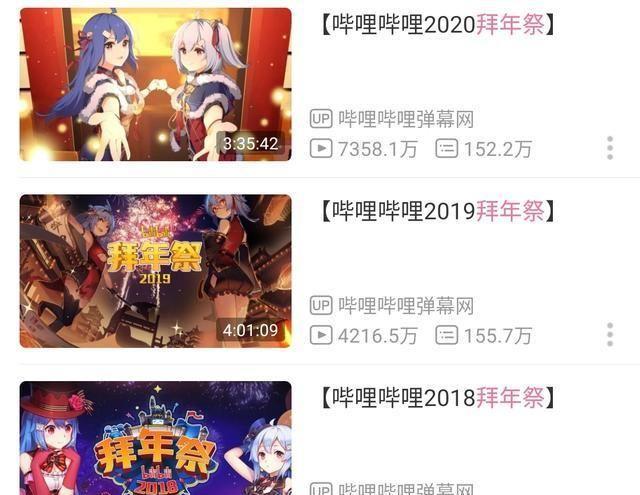Open the 2019 拜年祭 video thumbnail
Screen dimensions: 640x495
tap(155, 271)
